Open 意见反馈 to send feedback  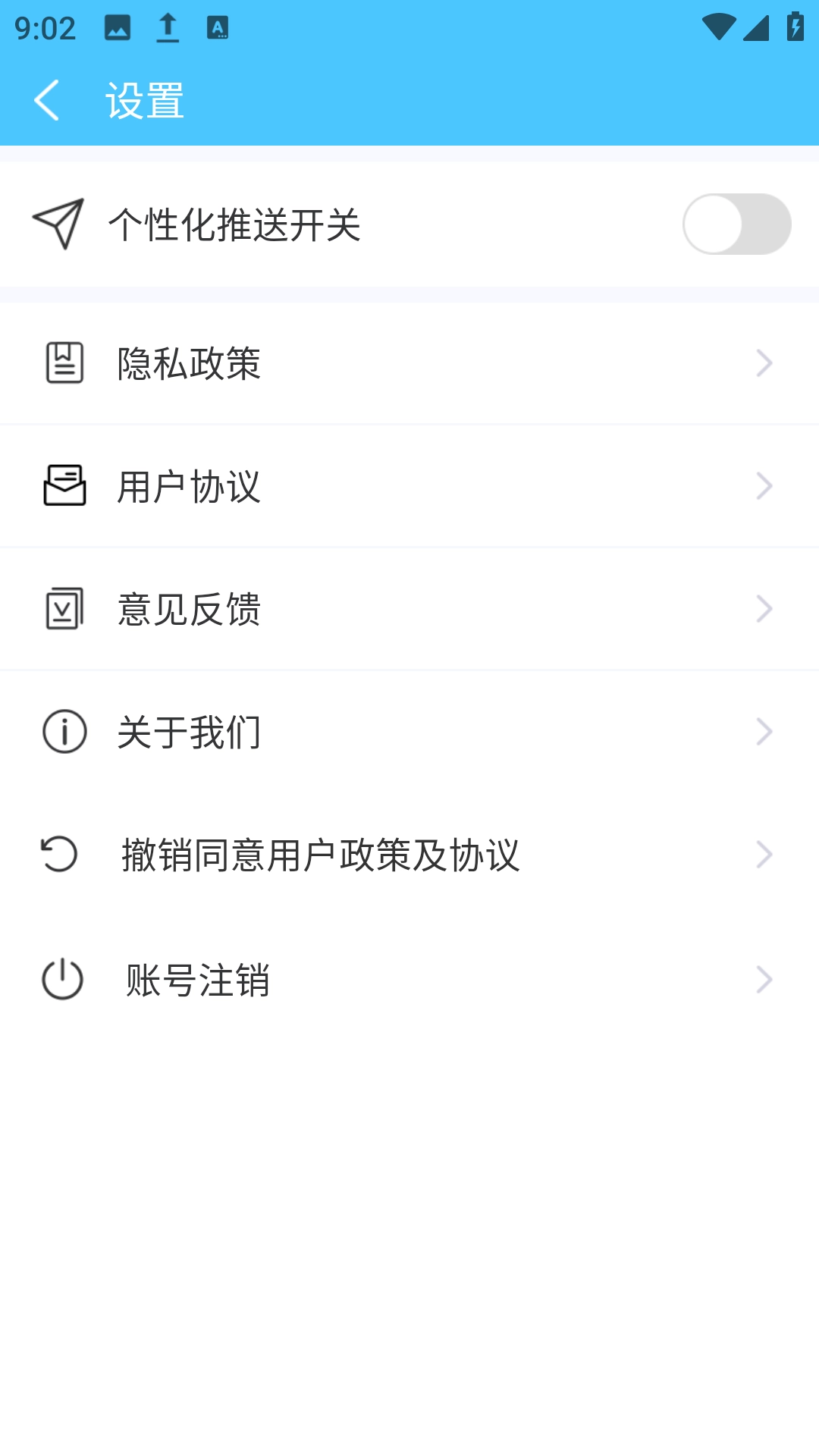[409, 609]
